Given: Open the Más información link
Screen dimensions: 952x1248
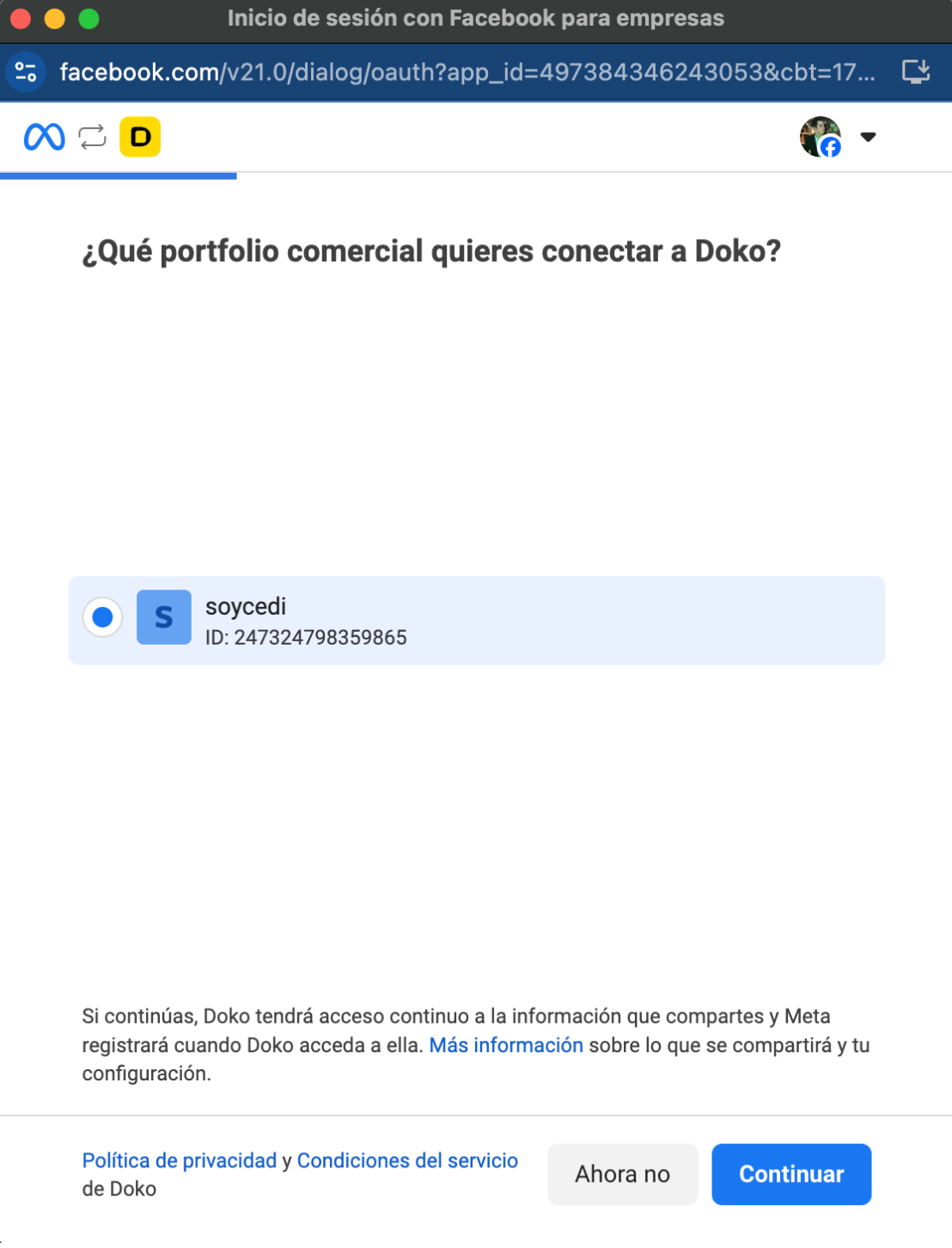Looking at the screenshot, I should (505, 1045).
